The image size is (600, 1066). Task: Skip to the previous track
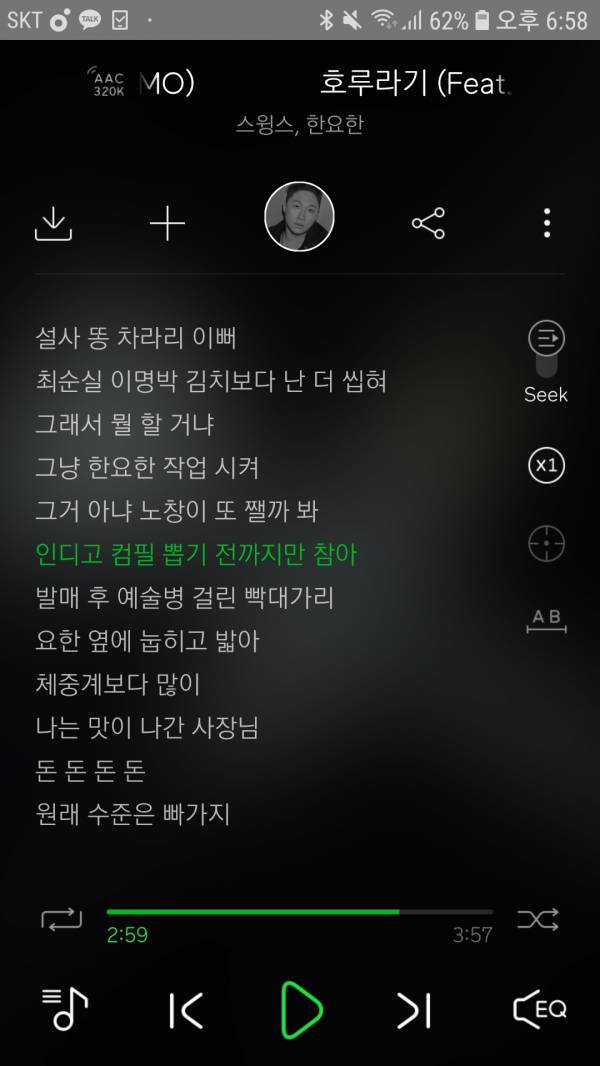point(186,1010)
